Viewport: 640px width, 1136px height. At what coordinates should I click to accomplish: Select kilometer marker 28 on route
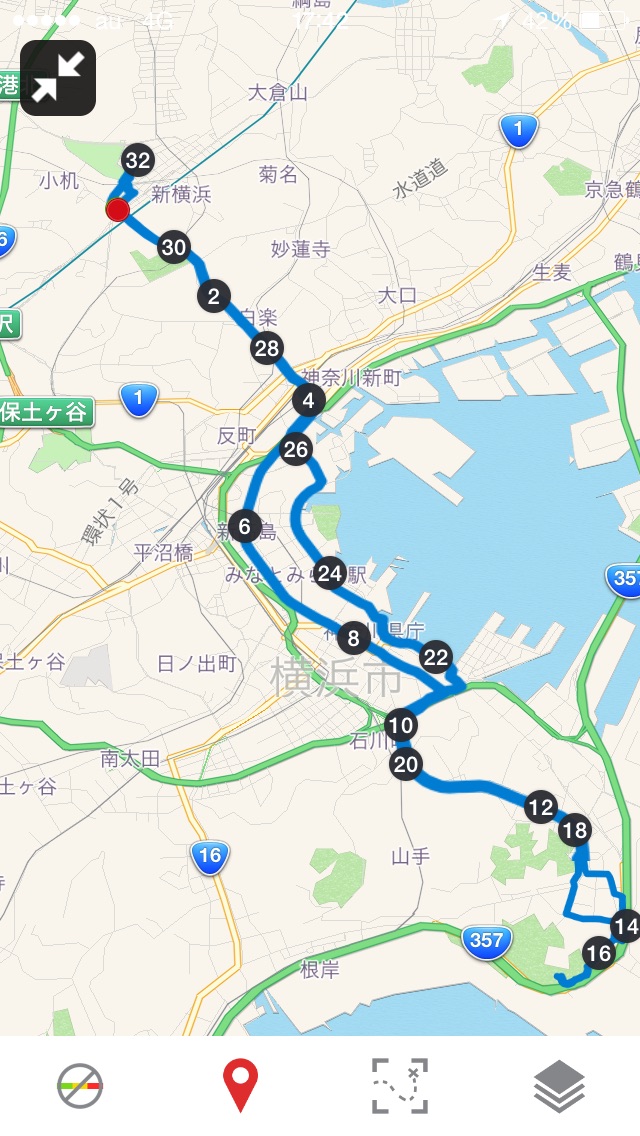pos(267,349)
